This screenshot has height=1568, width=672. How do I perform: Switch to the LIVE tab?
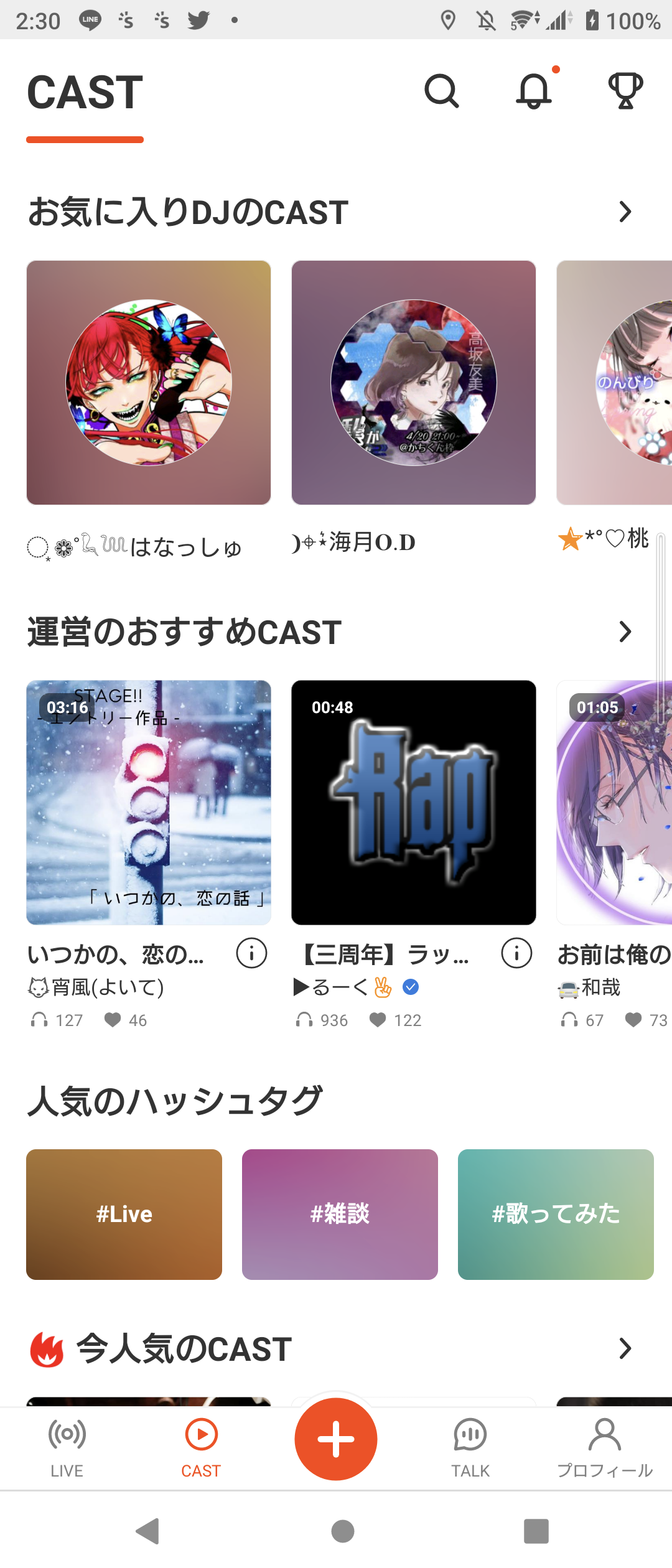(67, 1448)
